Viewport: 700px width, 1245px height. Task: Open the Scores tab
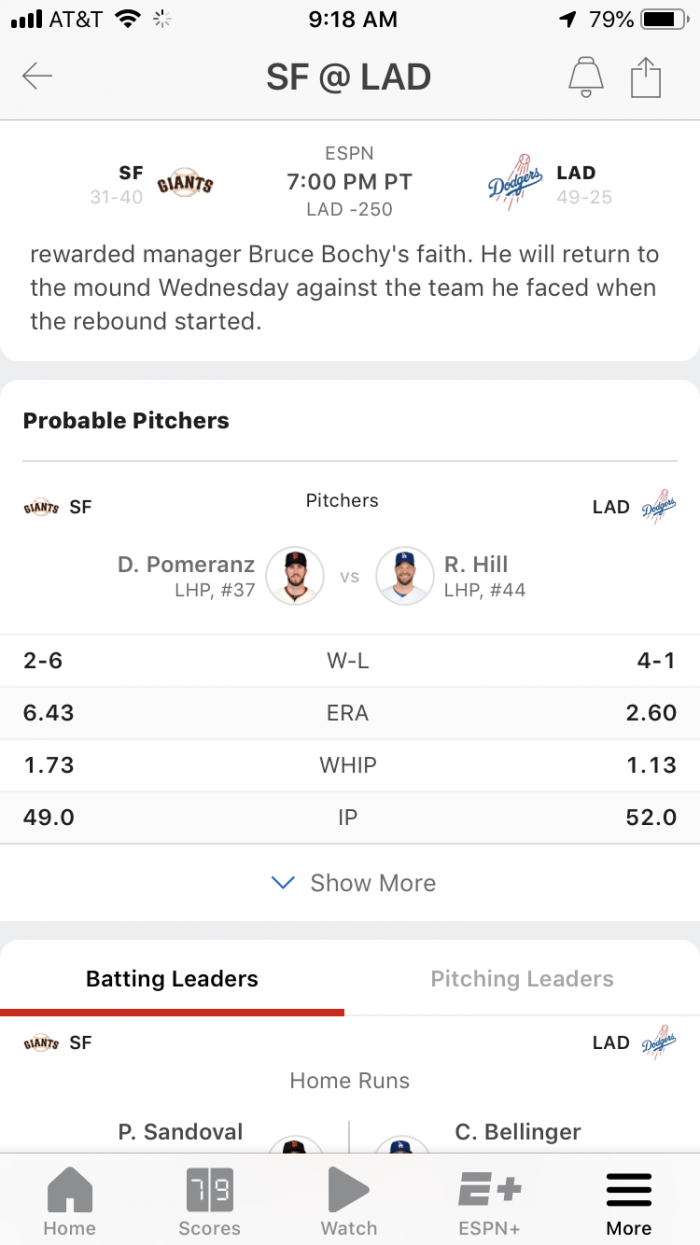coord(210,1200)
